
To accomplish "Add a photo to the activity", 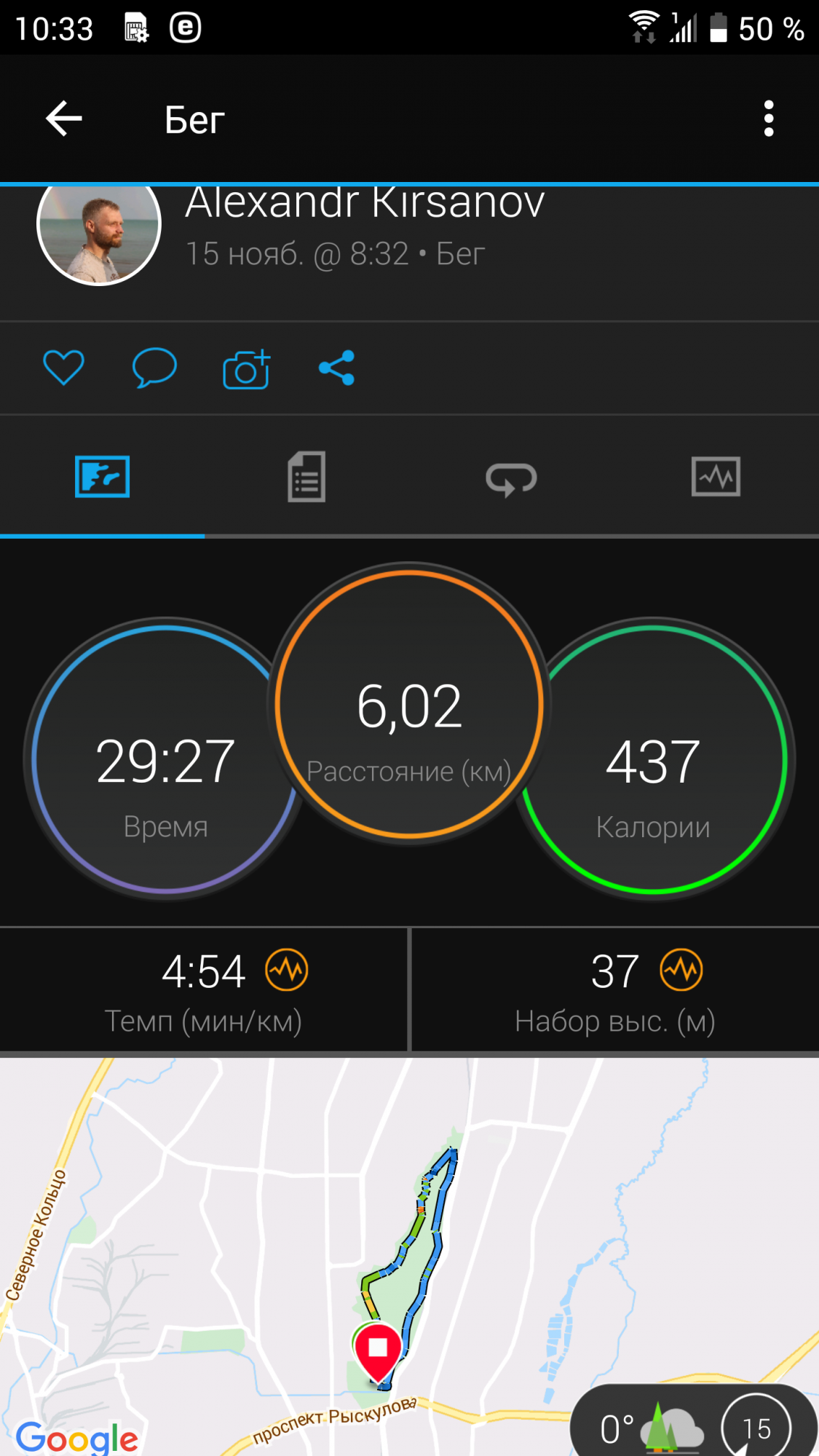I will 246,369.
